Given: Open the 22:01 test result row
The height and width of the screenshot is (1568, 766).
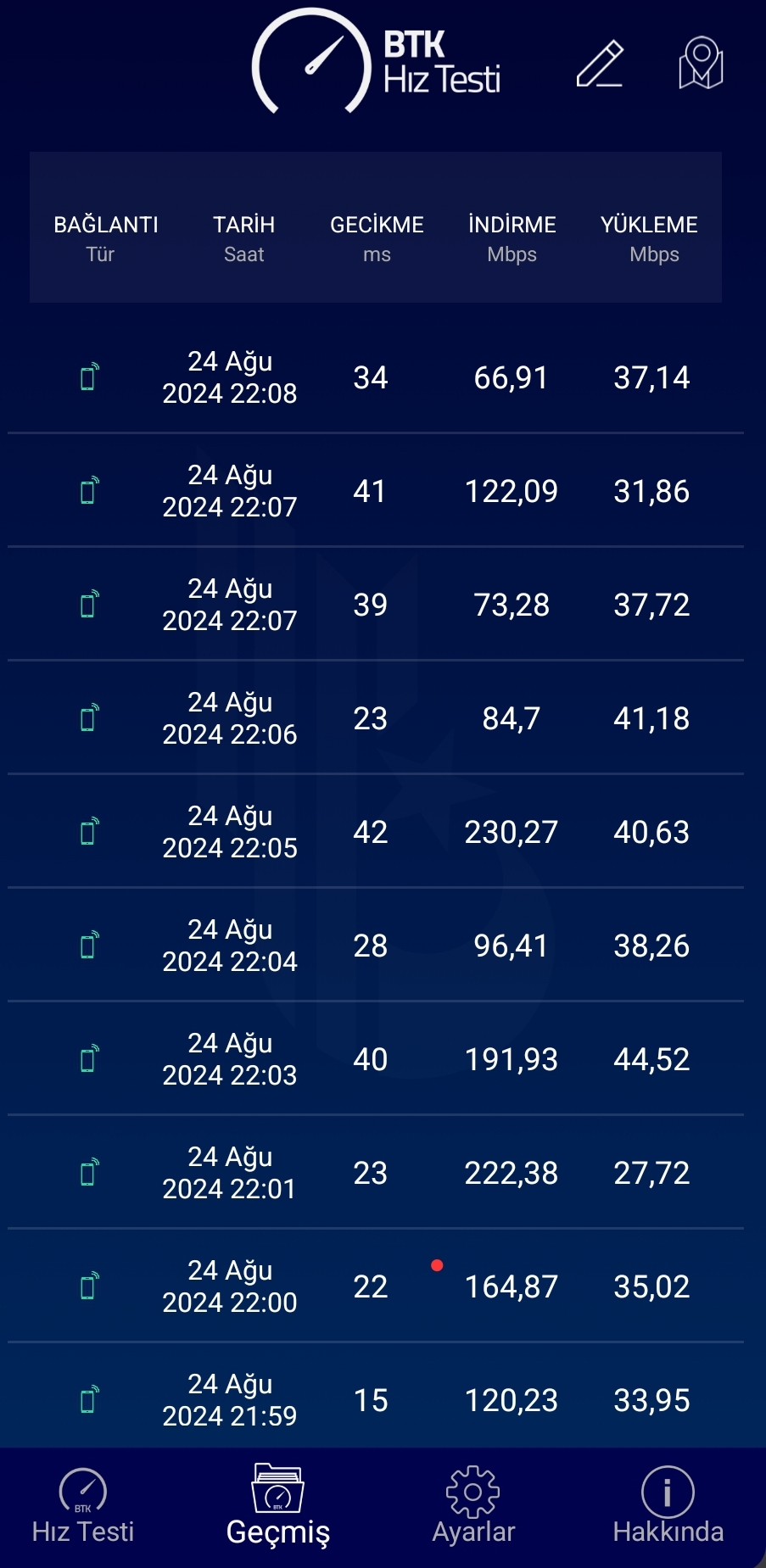Looking at the screenshot, I should 376,1173.
